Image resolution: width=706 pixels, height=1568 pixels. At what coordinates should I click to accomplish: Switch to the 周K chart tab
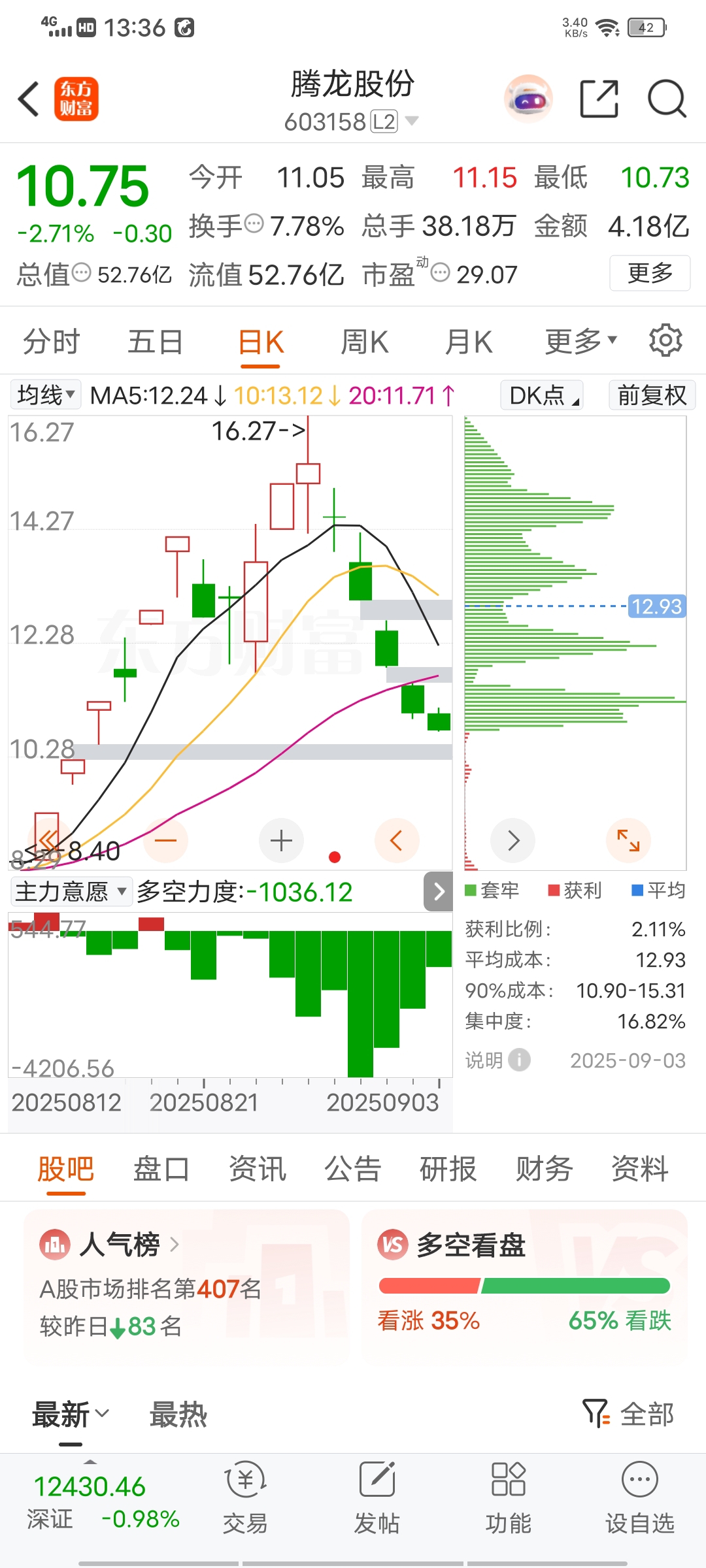[364, 342]
